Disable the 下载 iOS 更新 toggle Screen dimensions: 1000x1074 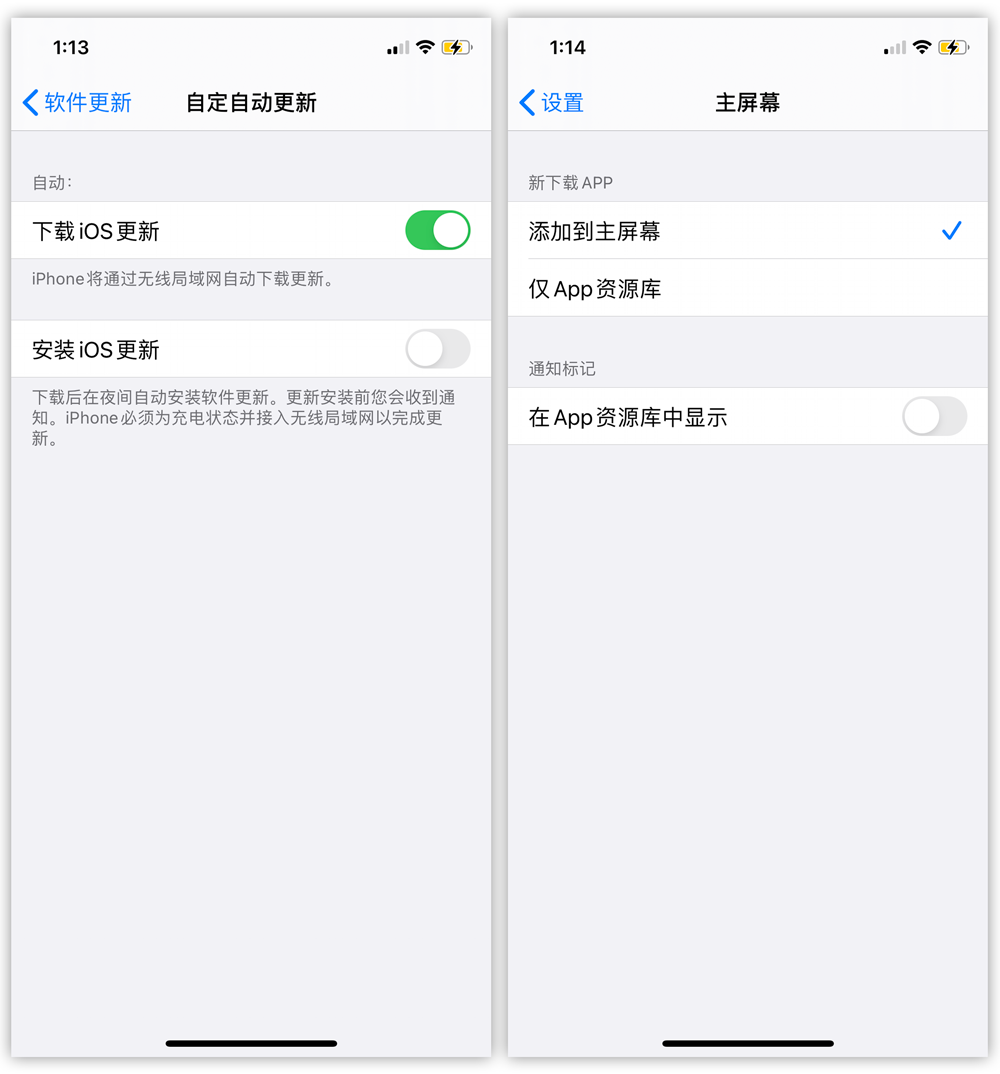coord(437,230)
